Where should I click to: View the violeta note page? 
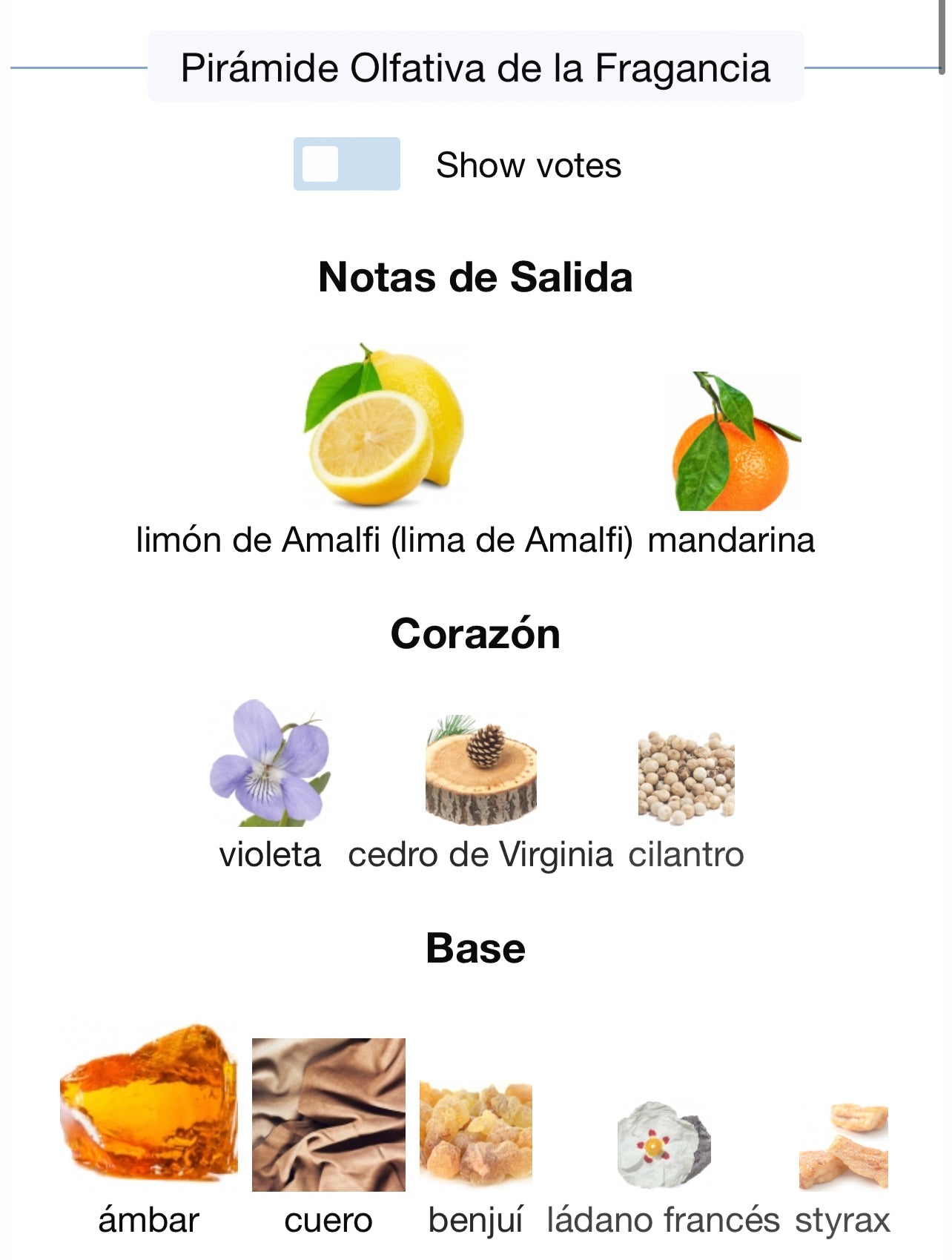pyautogui.click(x=270, y=764)
